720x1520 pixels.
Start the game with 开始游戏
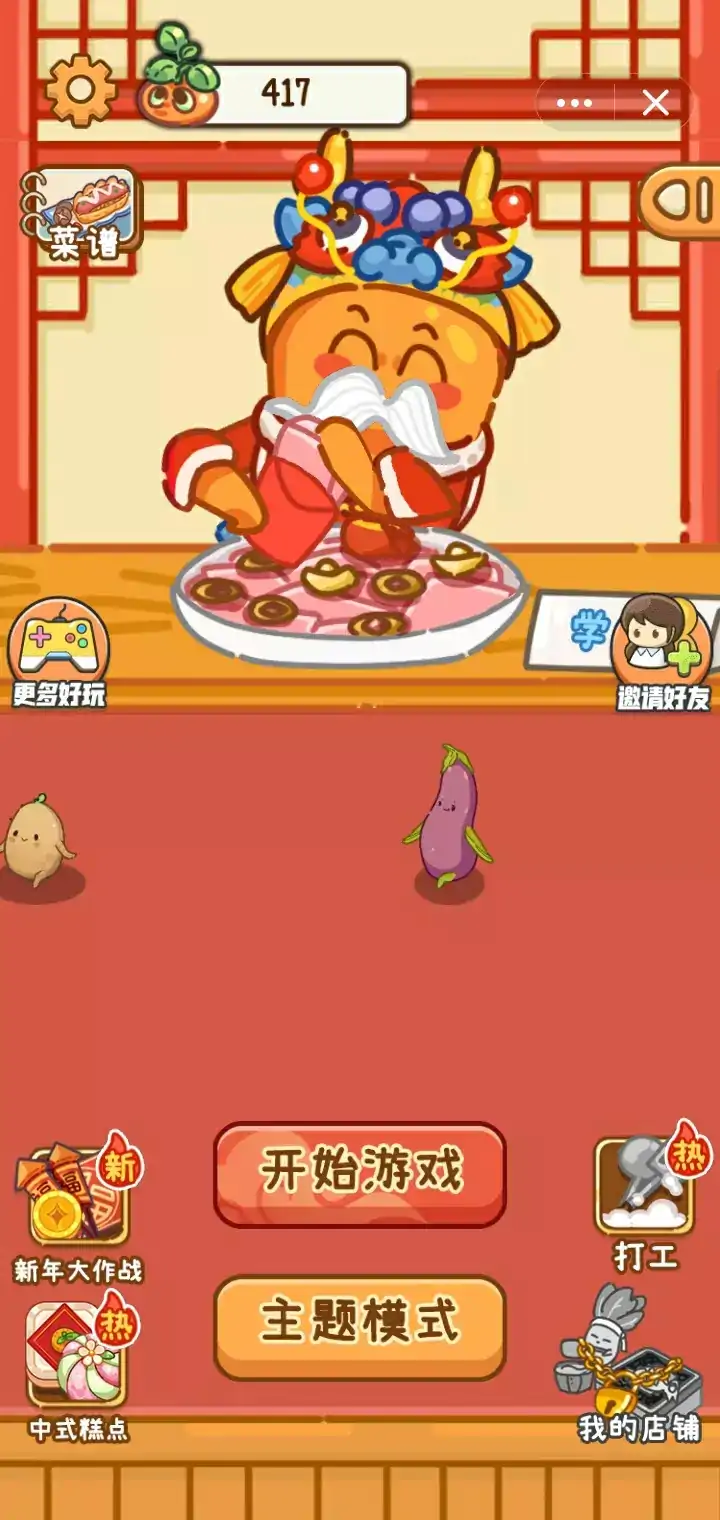point(359,1173)
